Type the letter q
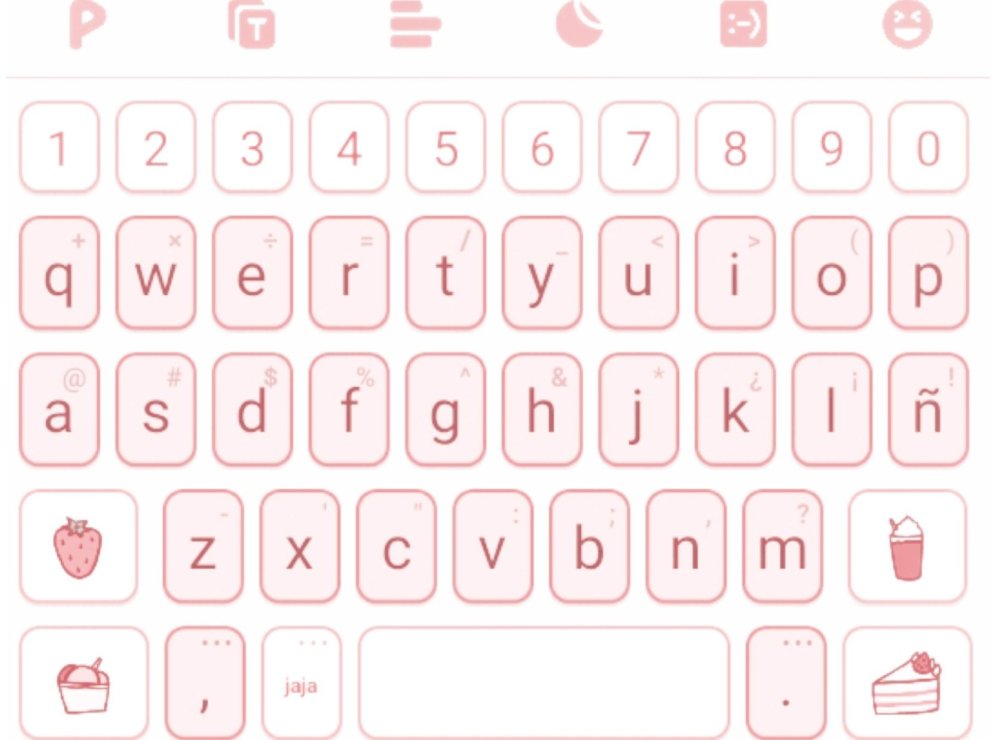Image resolution: width=1000 pixels, height=740 pixels. [x=59, y=273]
